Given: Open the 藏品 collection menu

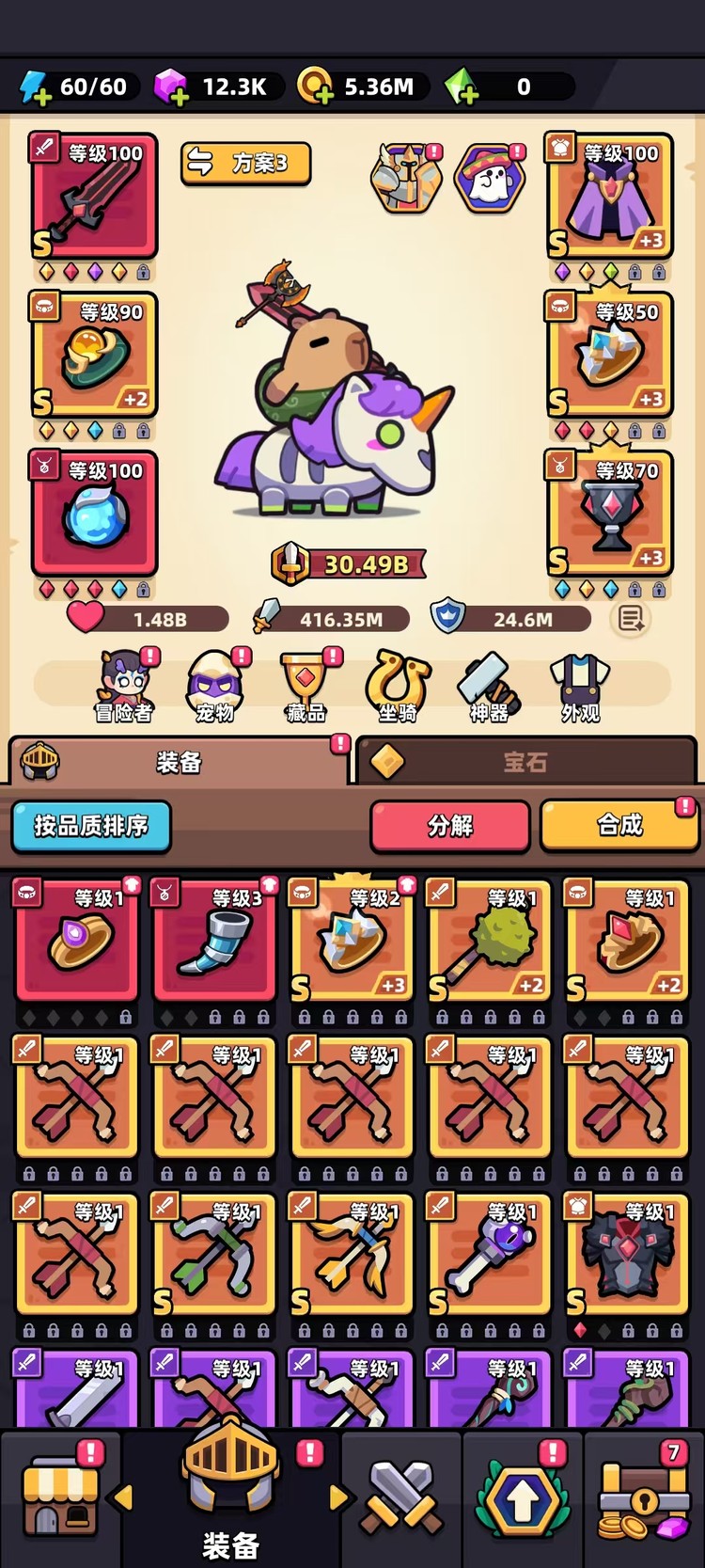Looking at the screenshot, I should click(305, 687).
